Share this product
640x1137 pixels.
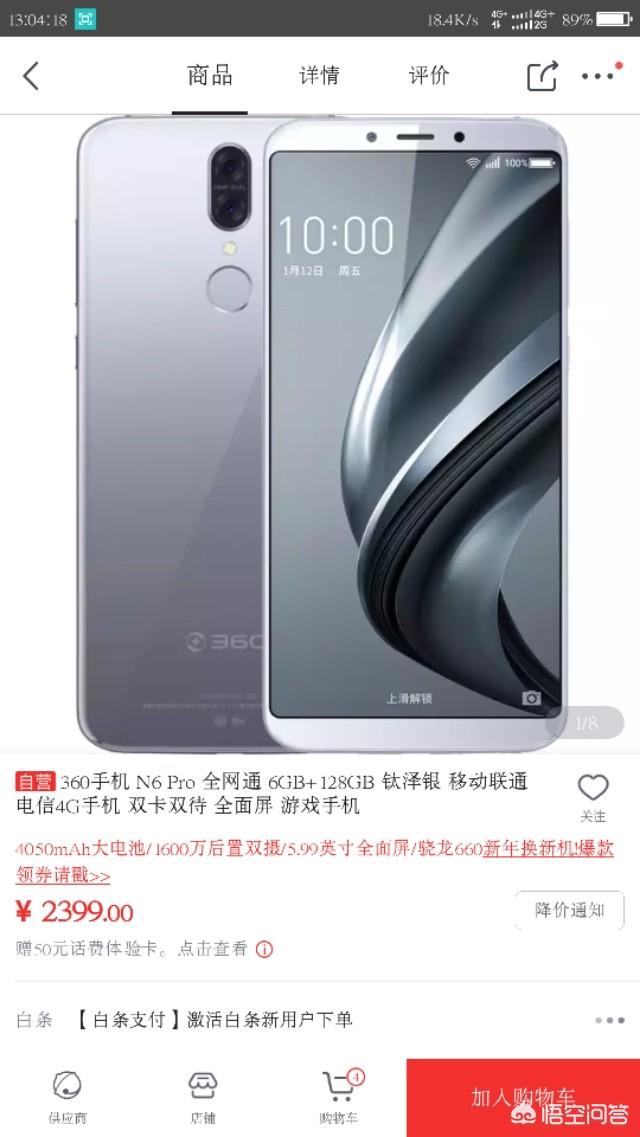542,77
